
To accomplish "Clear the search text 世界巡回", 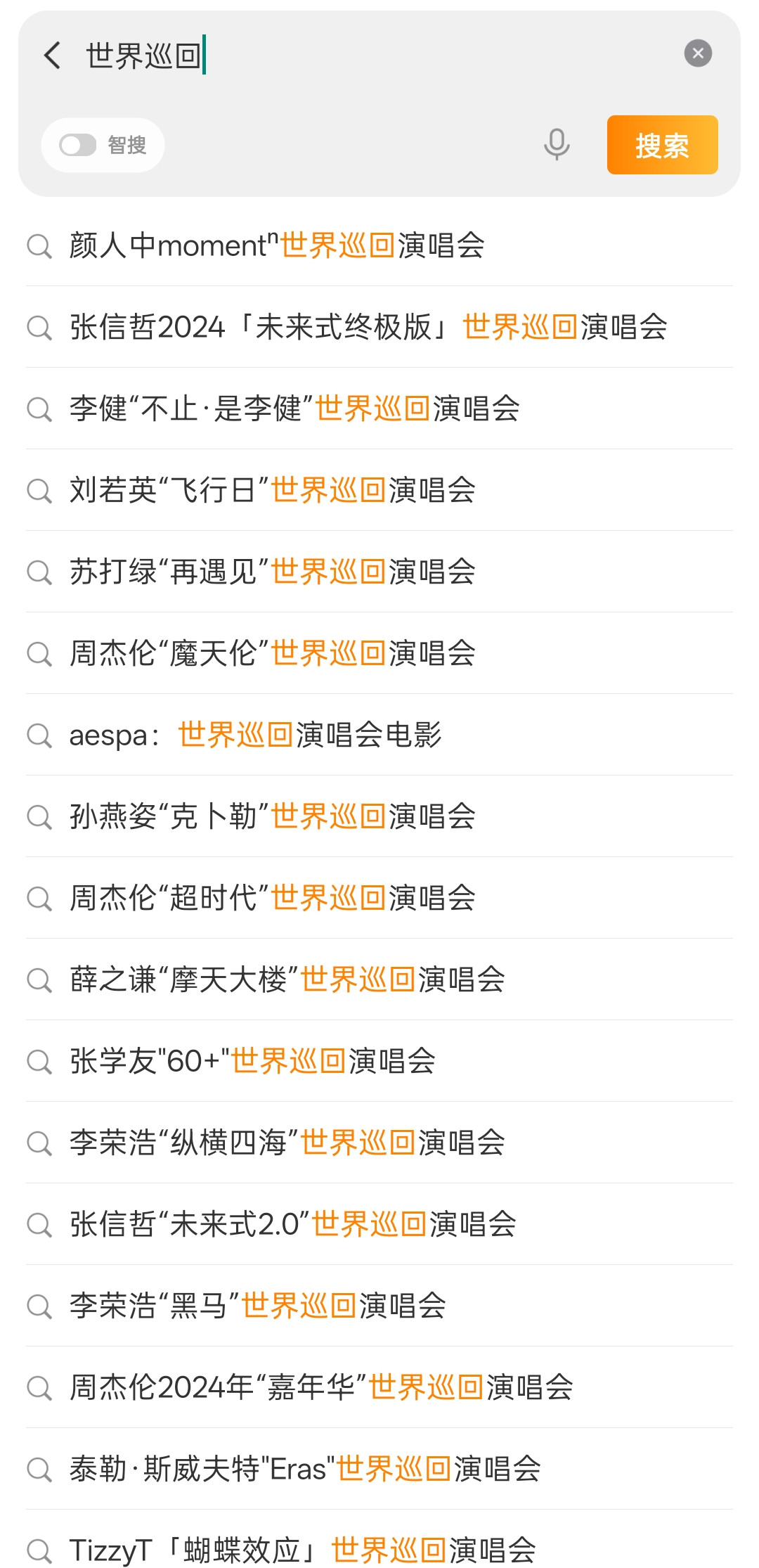I will click(697, 53).
